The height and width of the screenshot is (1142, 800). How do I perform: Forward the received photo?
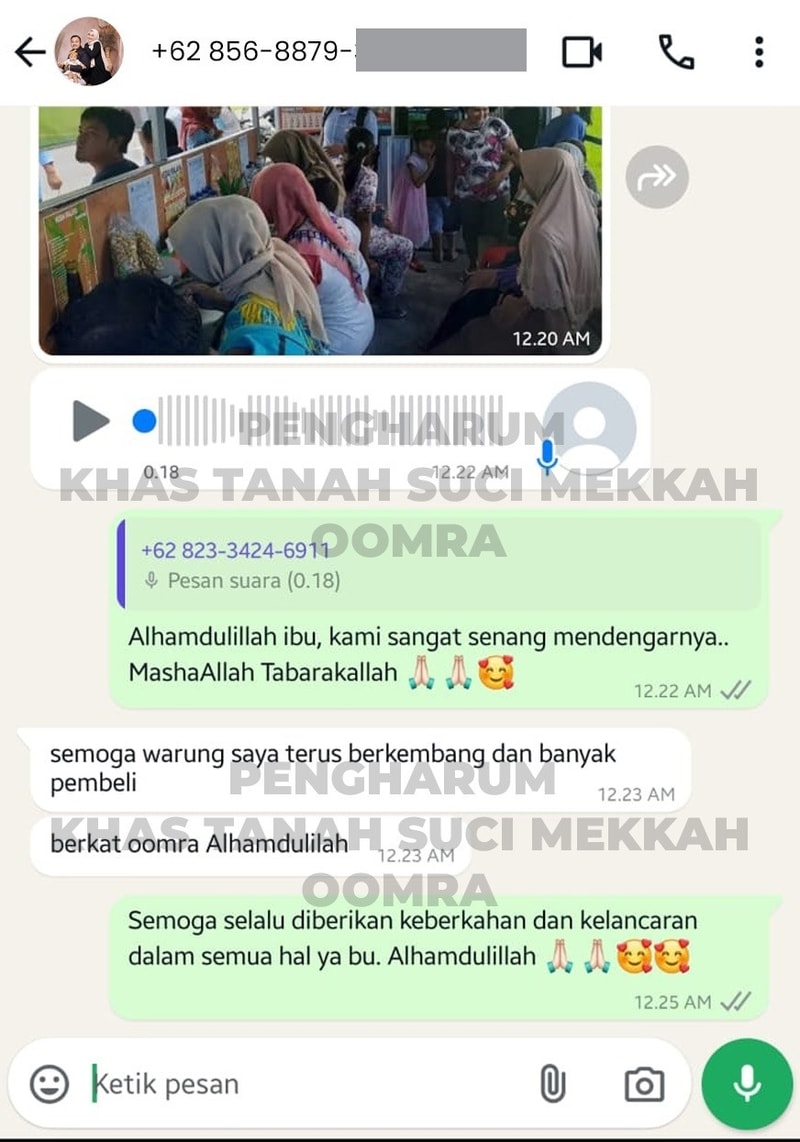(x=657, y=177)
